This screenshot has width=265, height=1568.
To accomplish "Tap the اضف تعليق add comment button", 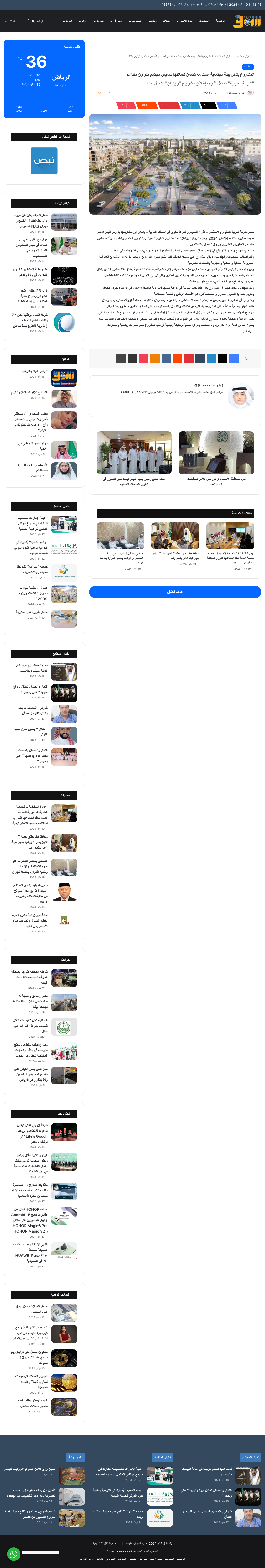I will (175, 591).
